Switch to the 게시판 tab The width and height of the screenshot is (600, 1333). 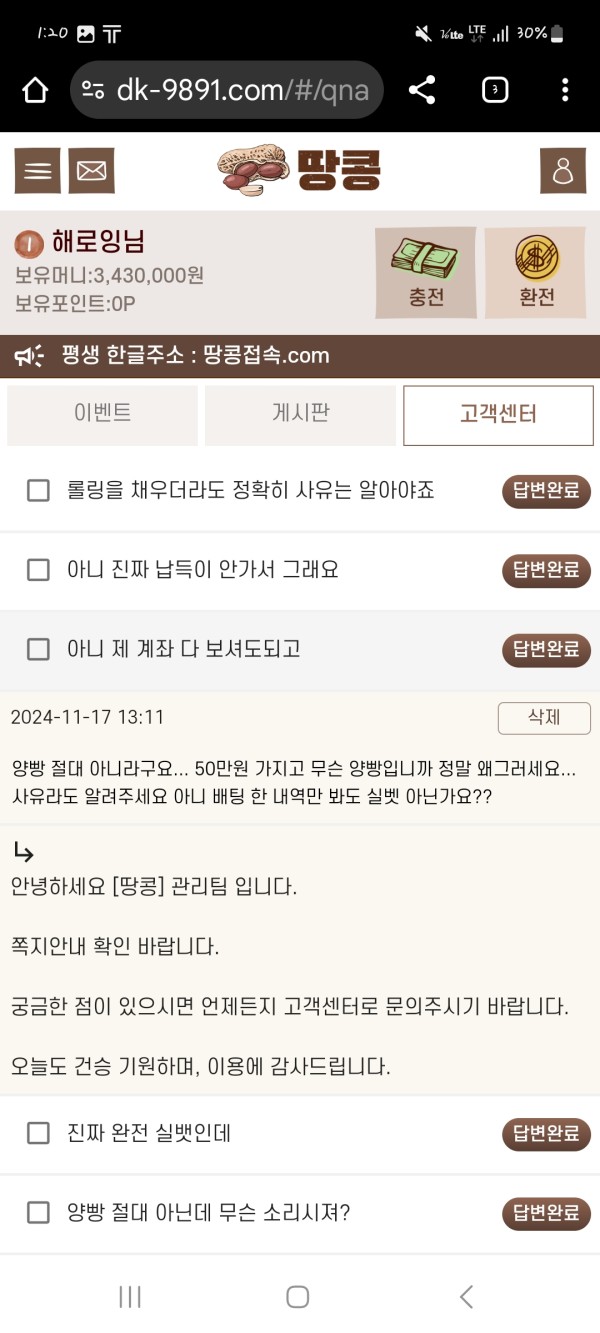pos(300,414)
